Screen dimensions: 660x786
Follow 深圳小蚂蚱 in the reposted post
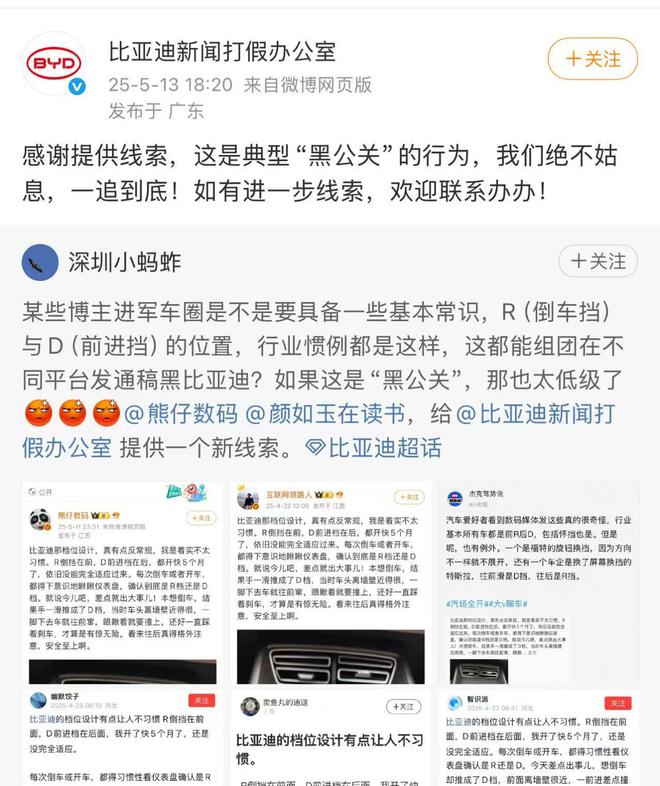coord(599,262)
